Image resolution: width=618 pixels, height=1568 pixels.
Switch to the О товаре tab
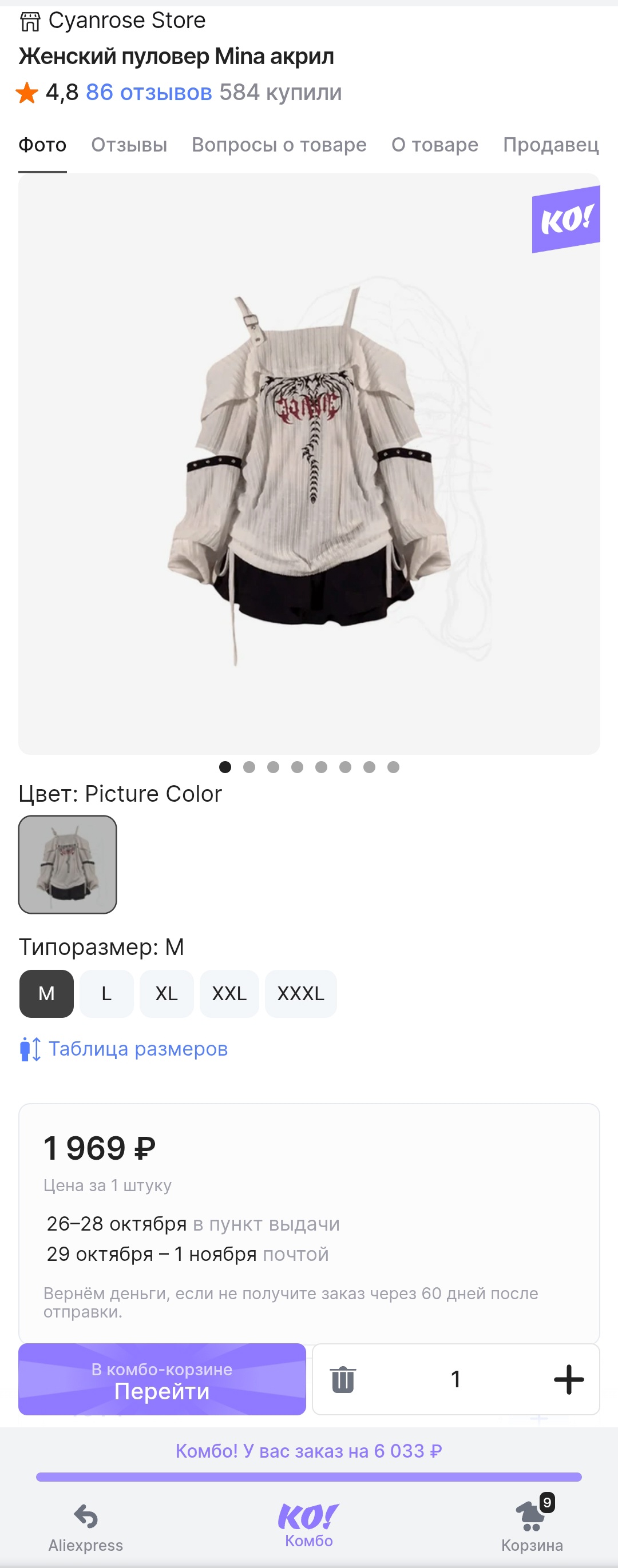point(434,145)
